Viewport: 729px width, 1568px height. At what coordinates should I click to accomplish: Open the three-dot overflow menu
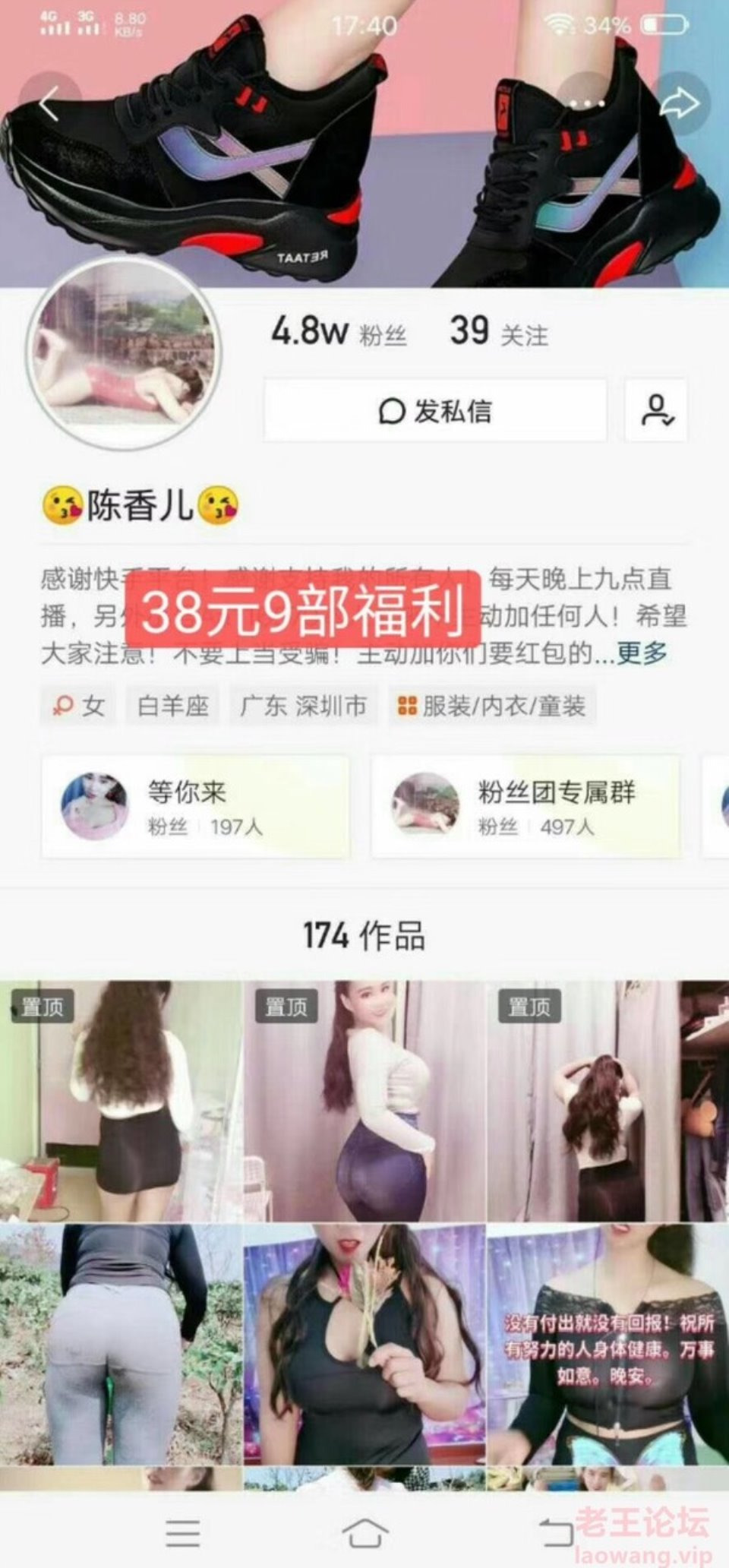pos(586,103)
